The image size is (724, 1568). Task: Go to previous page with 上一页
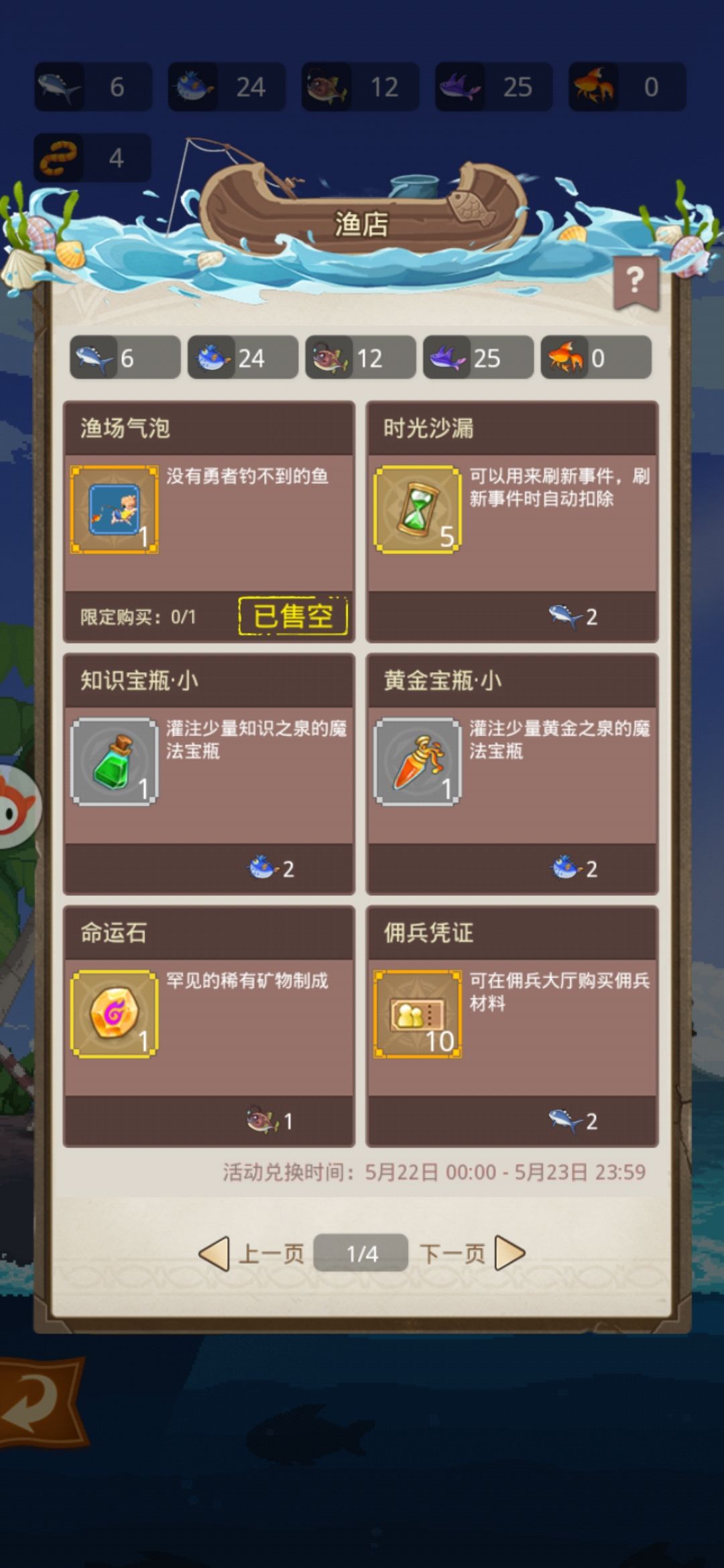(x=251, y=1253)
